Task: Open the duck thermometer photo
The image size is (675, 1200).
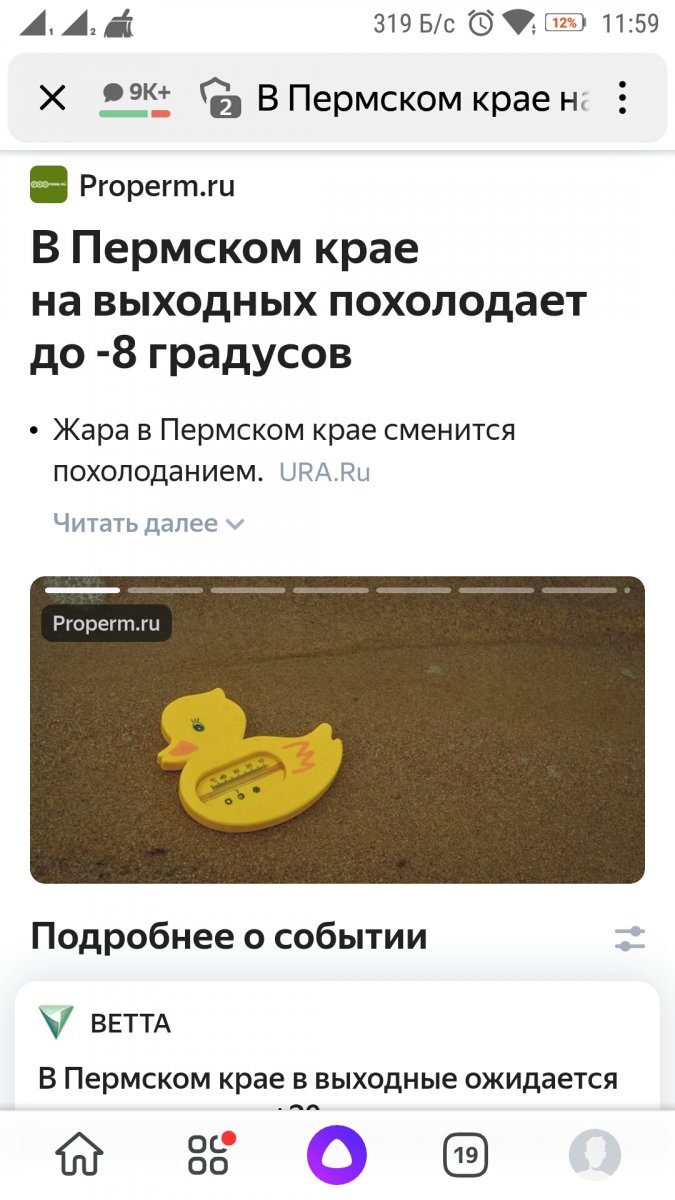Action: (337, 730)
